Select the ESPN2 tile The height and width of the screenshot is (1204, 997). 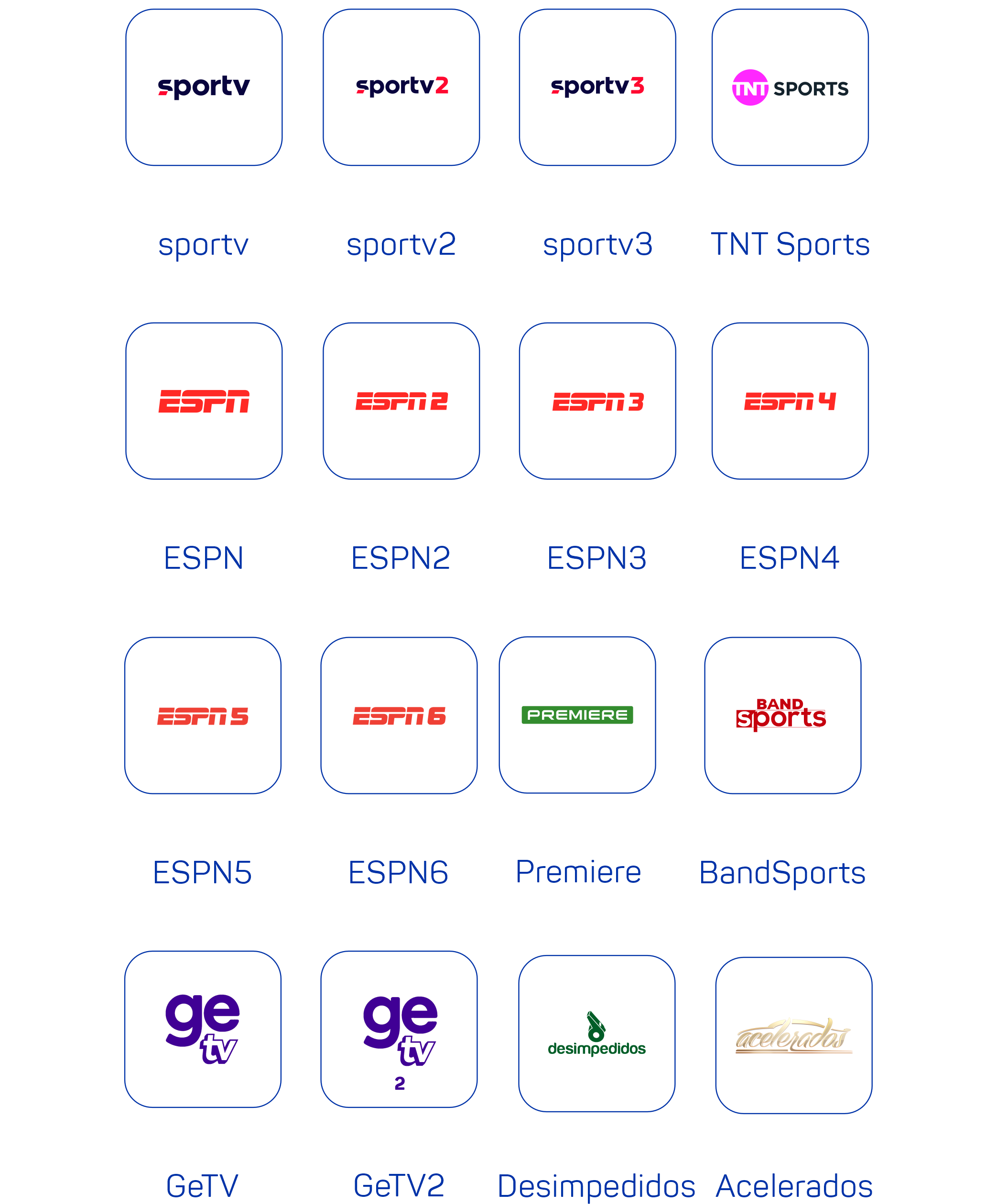[401, 401]
